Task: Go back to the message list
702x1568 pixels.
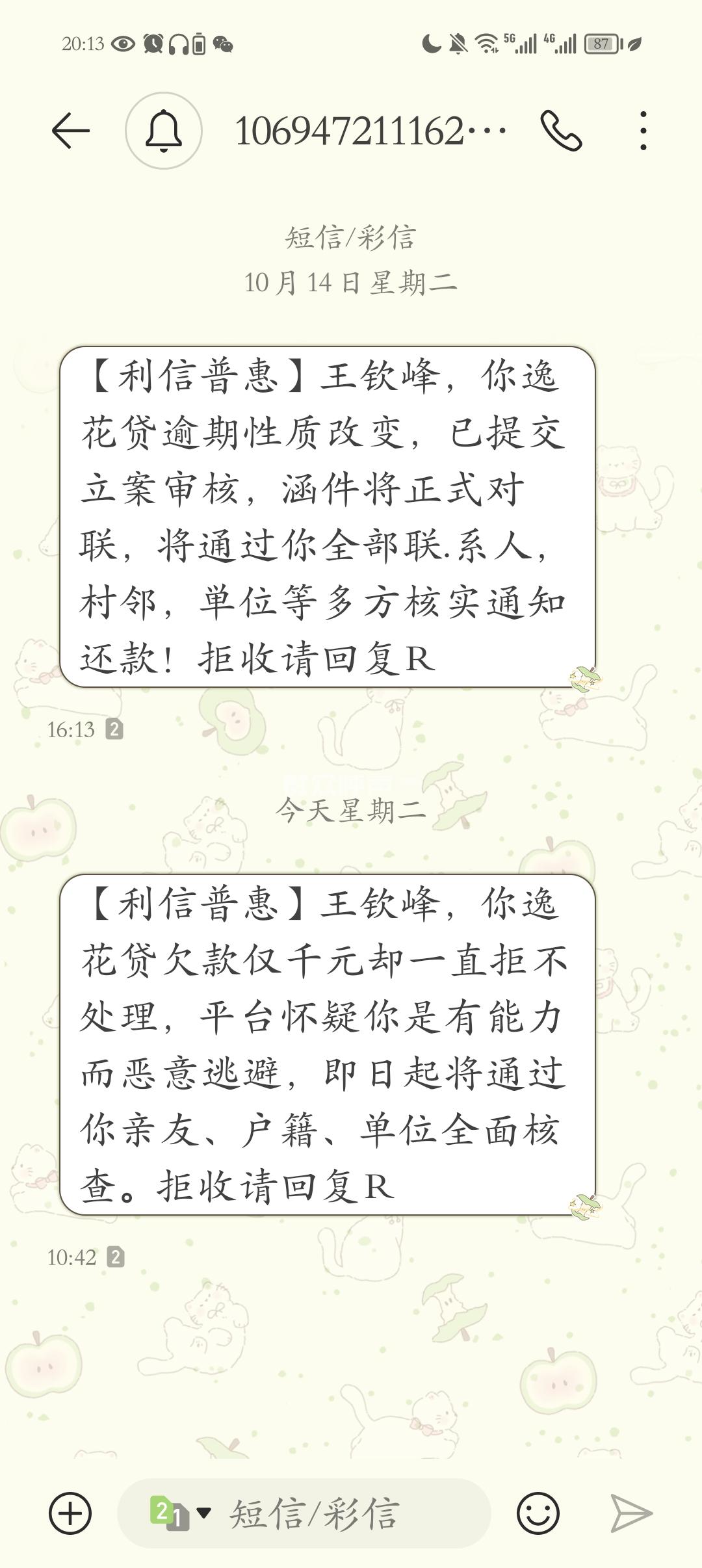Action: (x=70, y=131)
